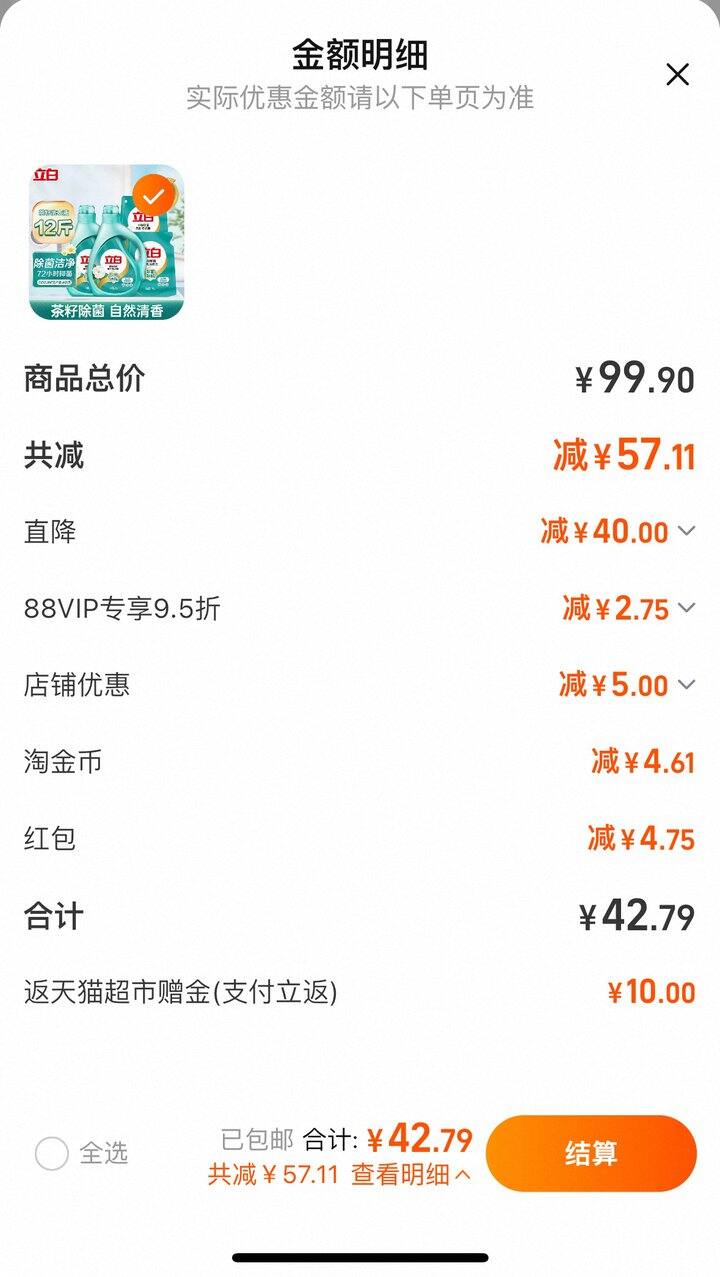This screenshot has width=720, height=1277.
Task: Open the 立白 laundry detergent product thumbnail
Action: coord(106,243)
